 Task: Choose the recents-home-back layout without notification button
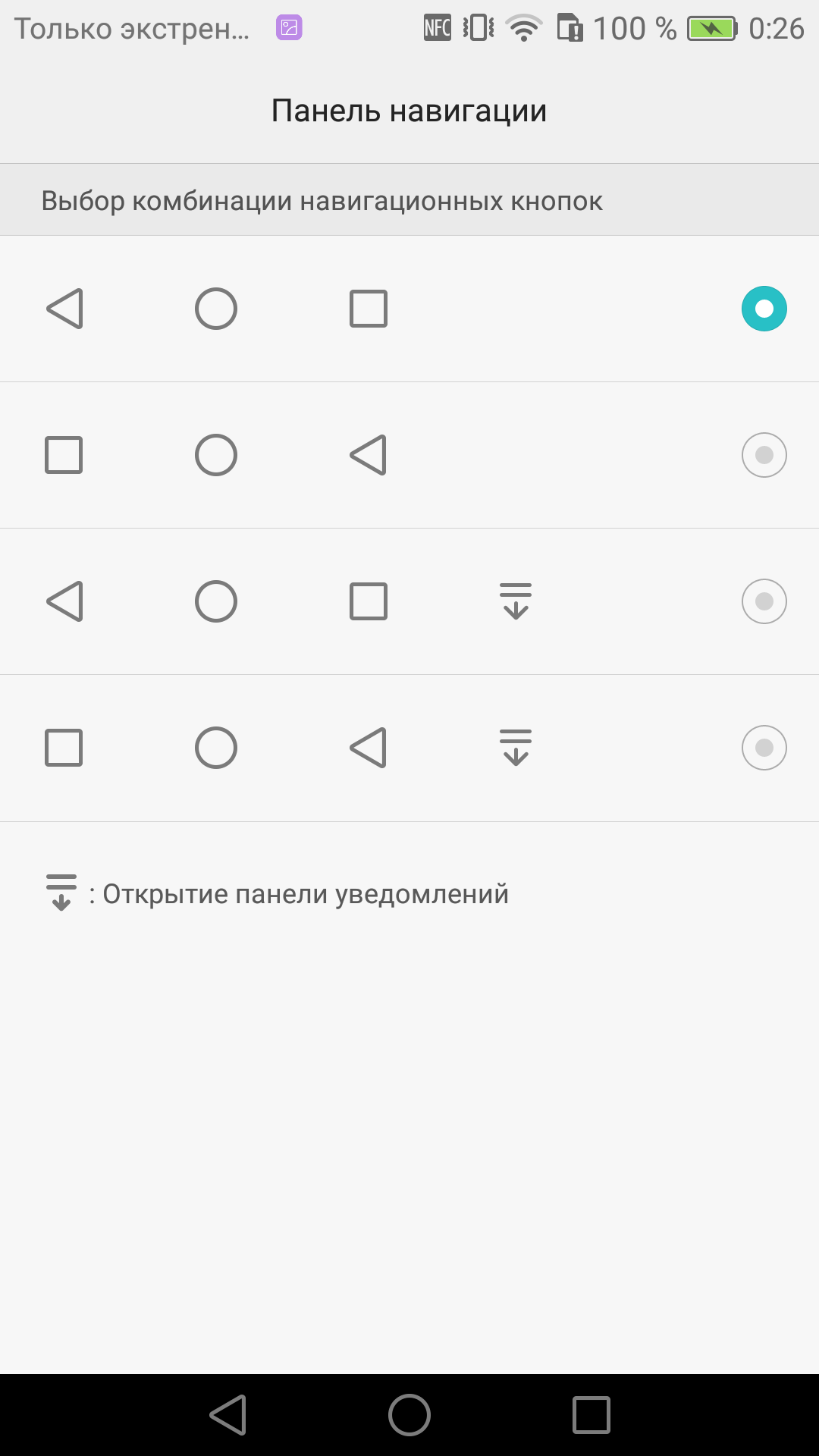tap(409, 455)
